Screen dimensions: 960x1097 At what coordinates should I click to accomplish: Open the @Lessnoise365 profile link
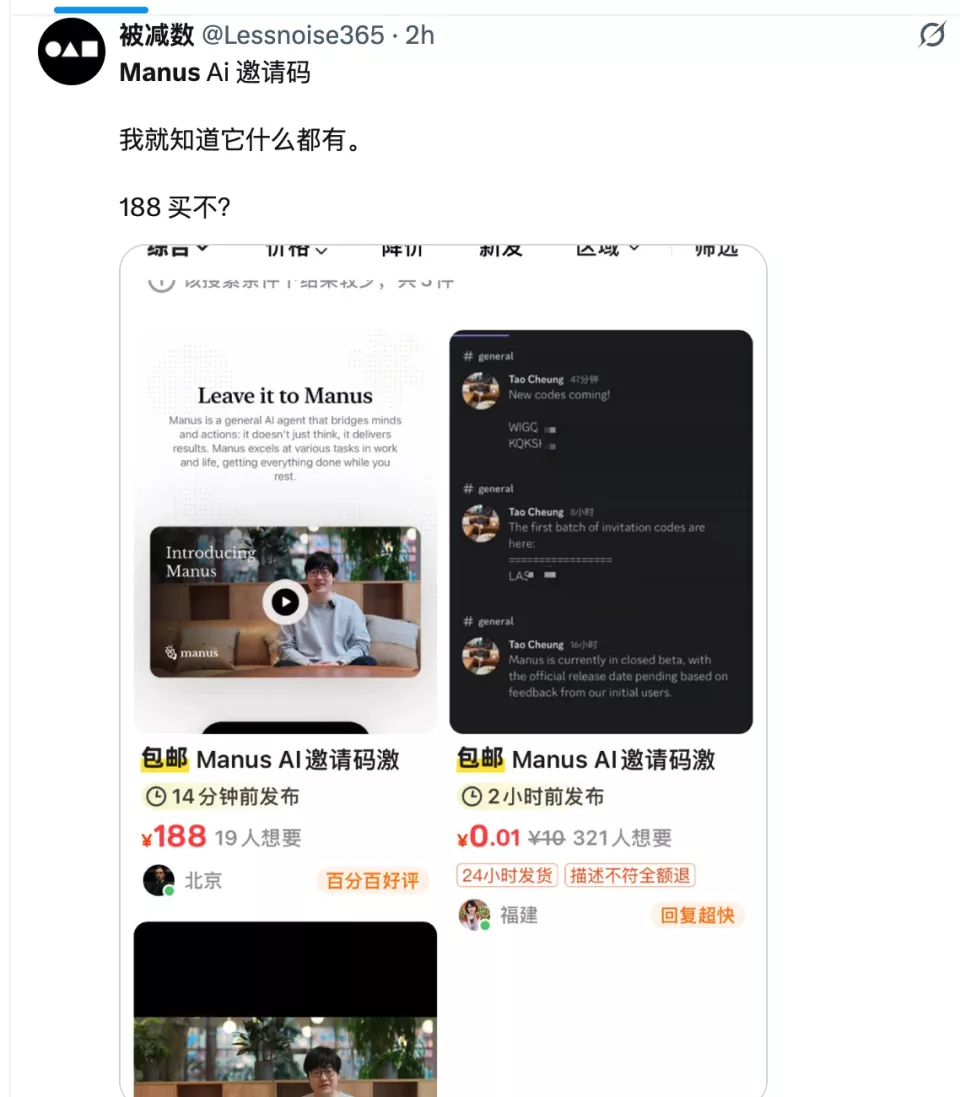(293, 36)
